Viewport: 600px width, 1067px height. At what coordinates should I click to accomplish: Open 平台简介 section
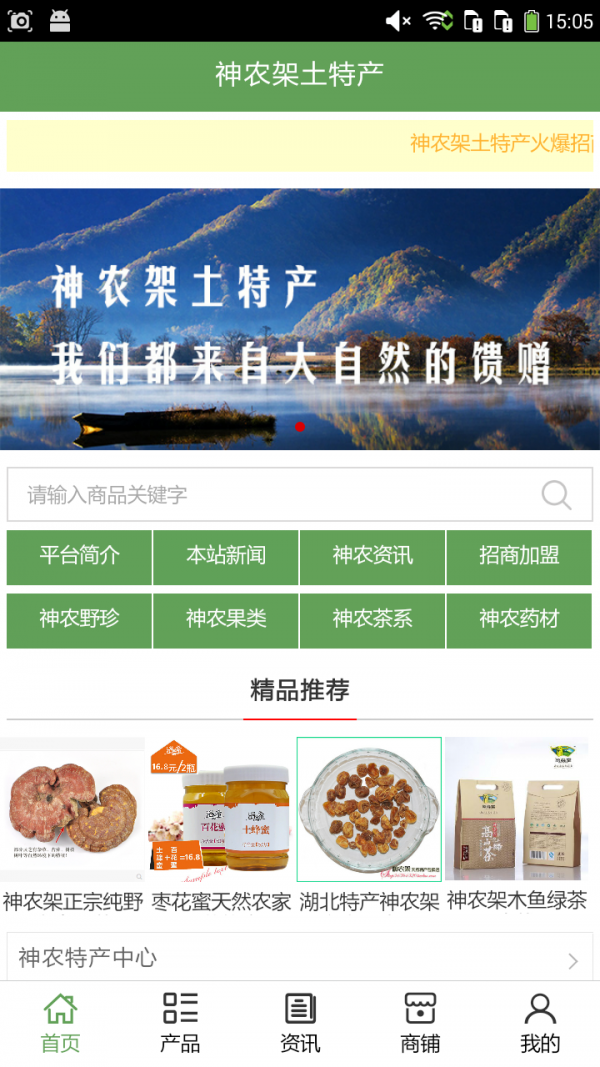pos(79,556)
